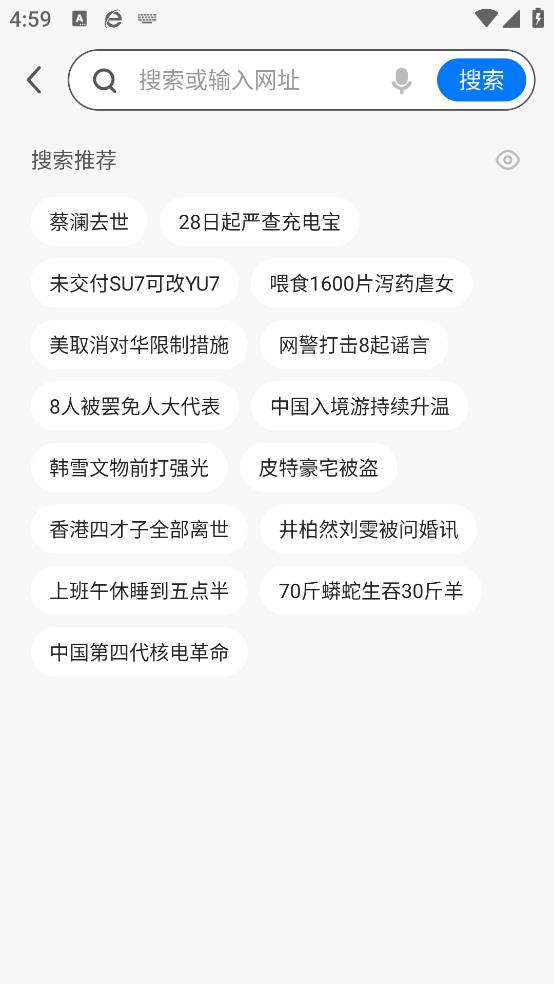The height and width of the screenshot is (984, 554).
Task: Search 井柏然刘雯被问婚讯
Action: coord(368,529)
